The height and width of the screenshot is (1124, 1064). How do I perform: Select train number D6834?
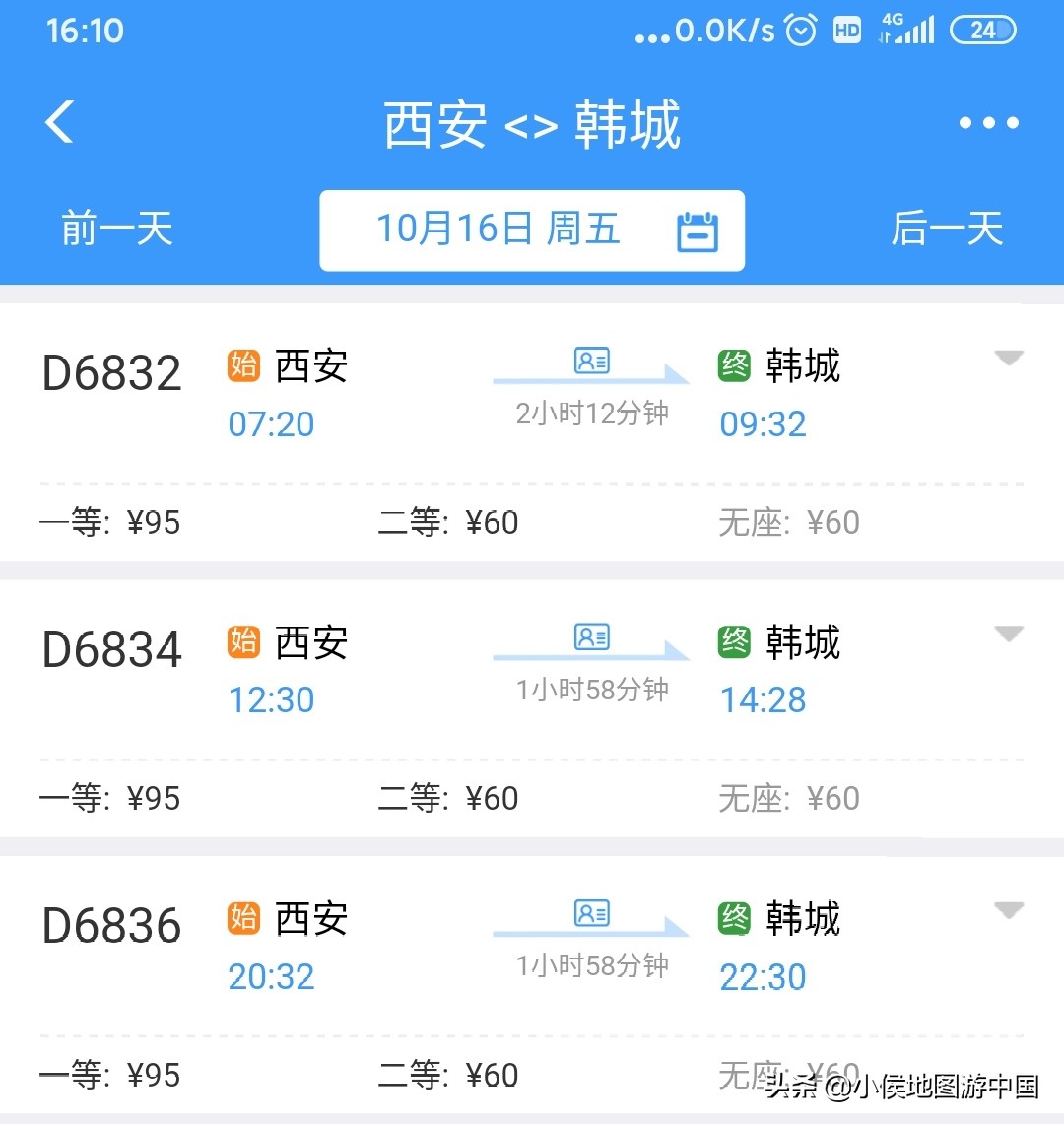click(111, 646)
